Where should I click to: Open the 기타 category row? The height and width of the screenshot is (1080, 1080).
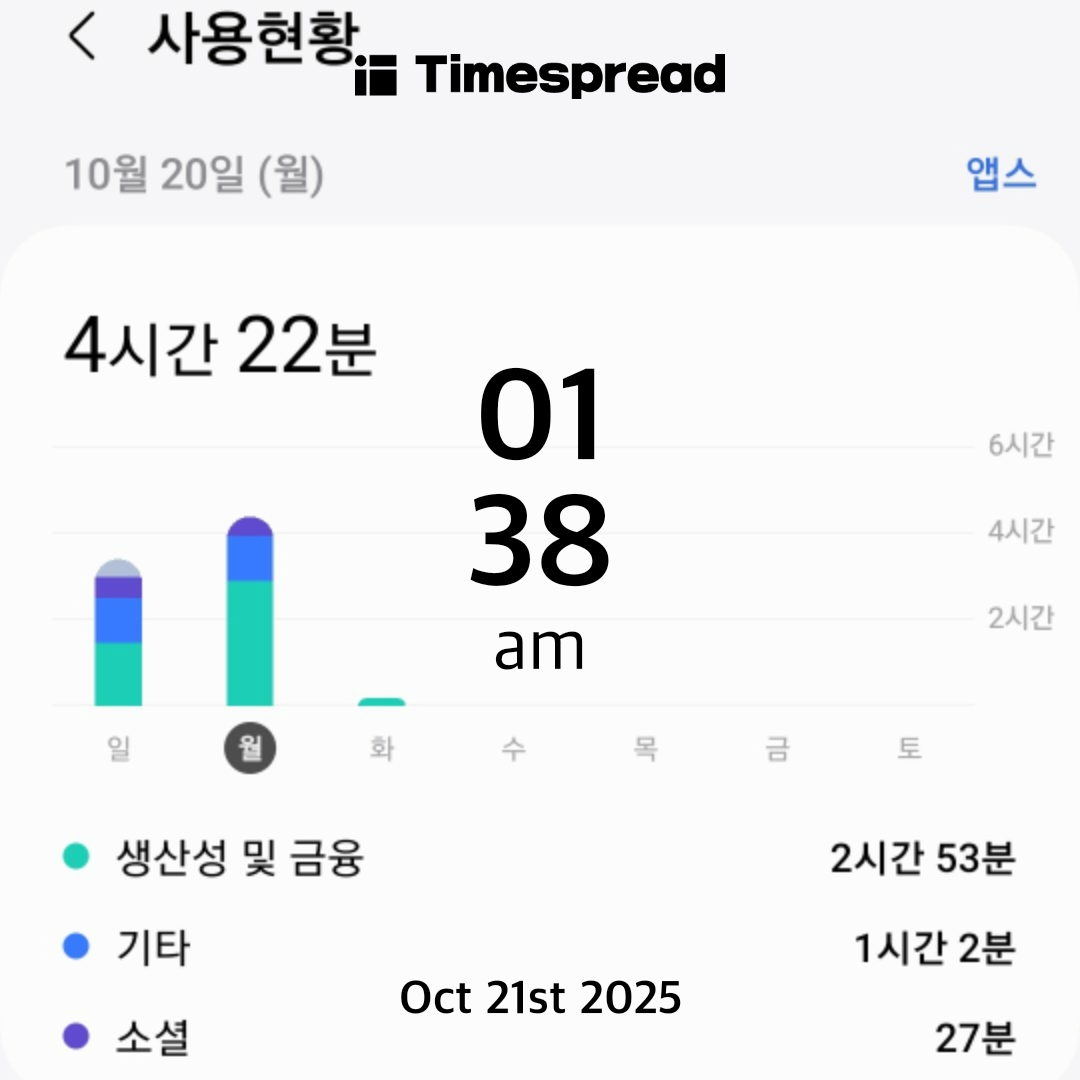pos(539,947)
